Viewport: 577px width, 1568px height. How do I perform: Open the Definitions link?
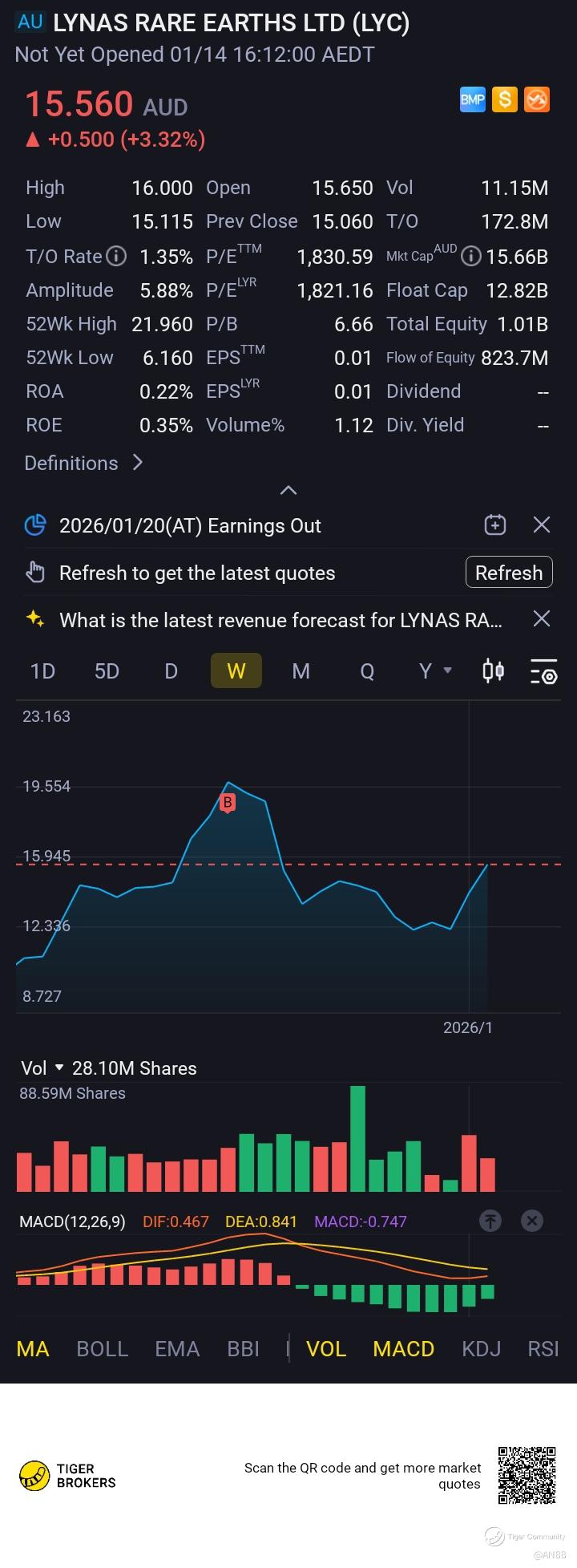83,463
